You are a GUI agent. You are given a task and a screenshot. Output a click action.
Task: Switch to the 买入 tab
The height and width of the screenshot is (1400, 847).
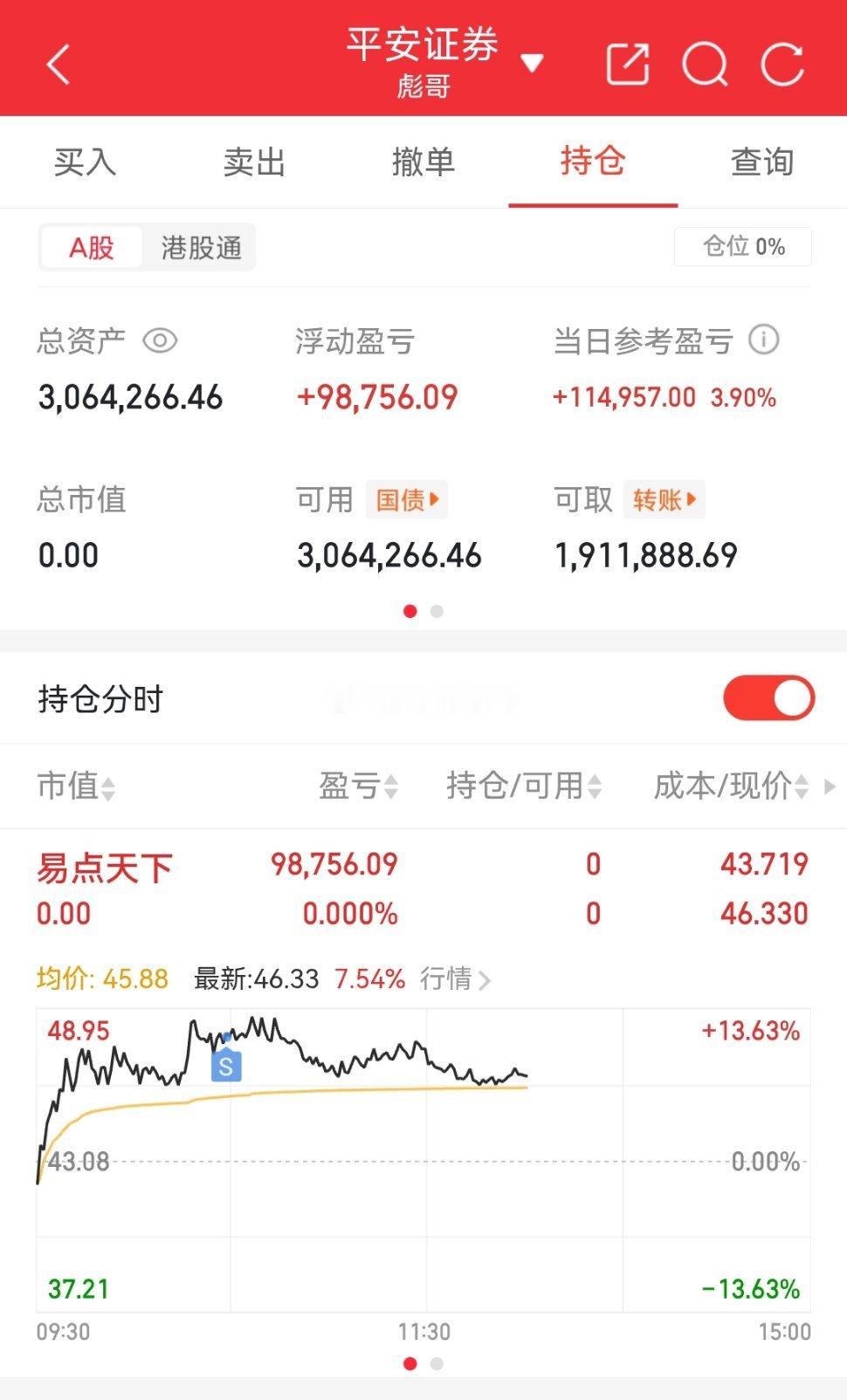pos(85,162)
